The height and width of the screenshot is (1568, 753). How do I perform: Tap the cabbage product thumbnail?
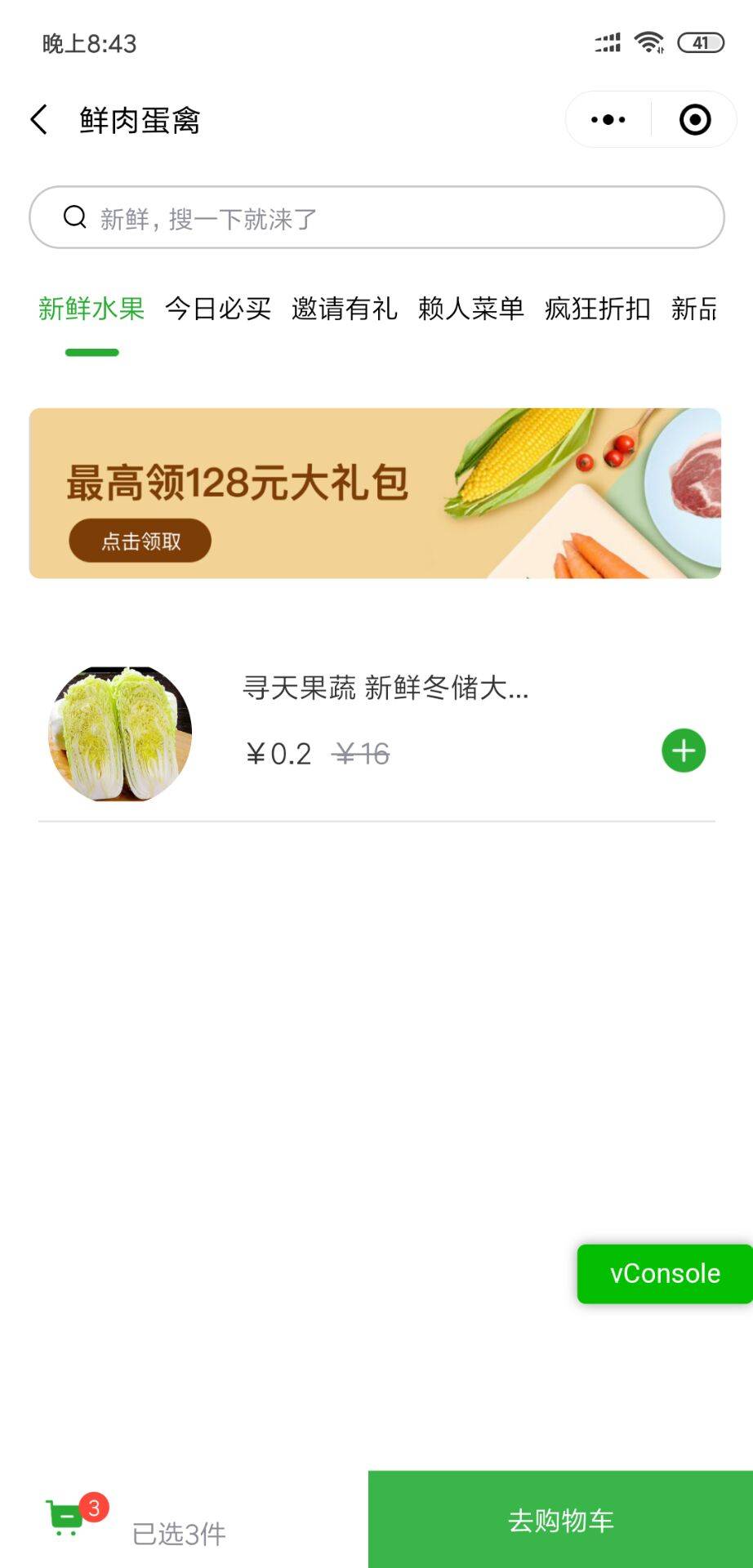point(121,733)
